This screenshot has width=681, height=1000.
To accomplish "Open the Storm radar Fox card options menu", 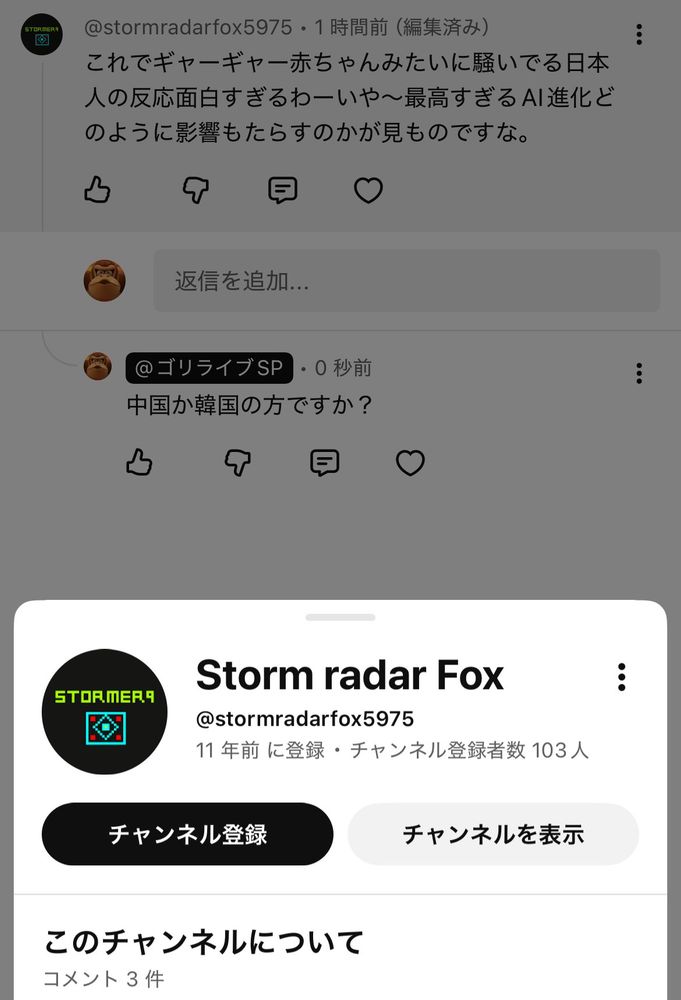I will pyautogui.click(x=621, y=678).
